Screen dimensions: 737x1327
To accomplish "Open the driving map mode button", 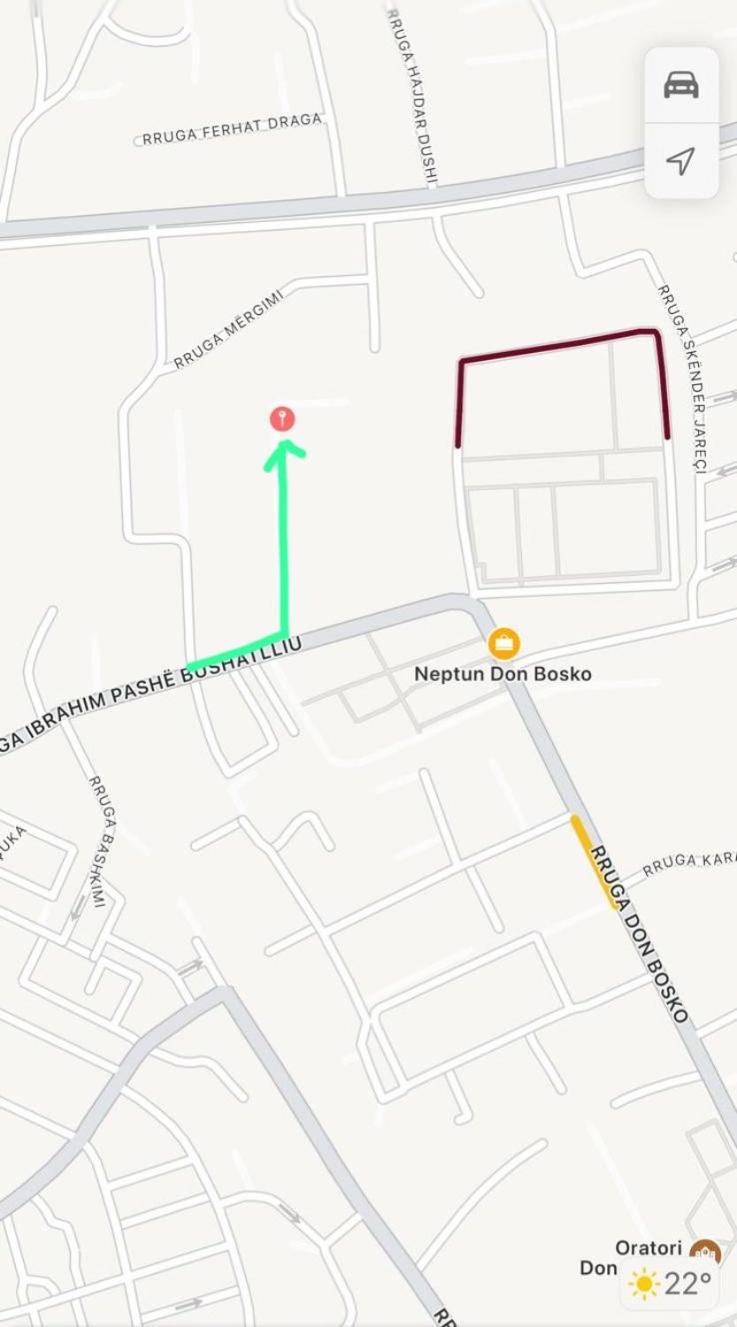I will tap(681, 85).
